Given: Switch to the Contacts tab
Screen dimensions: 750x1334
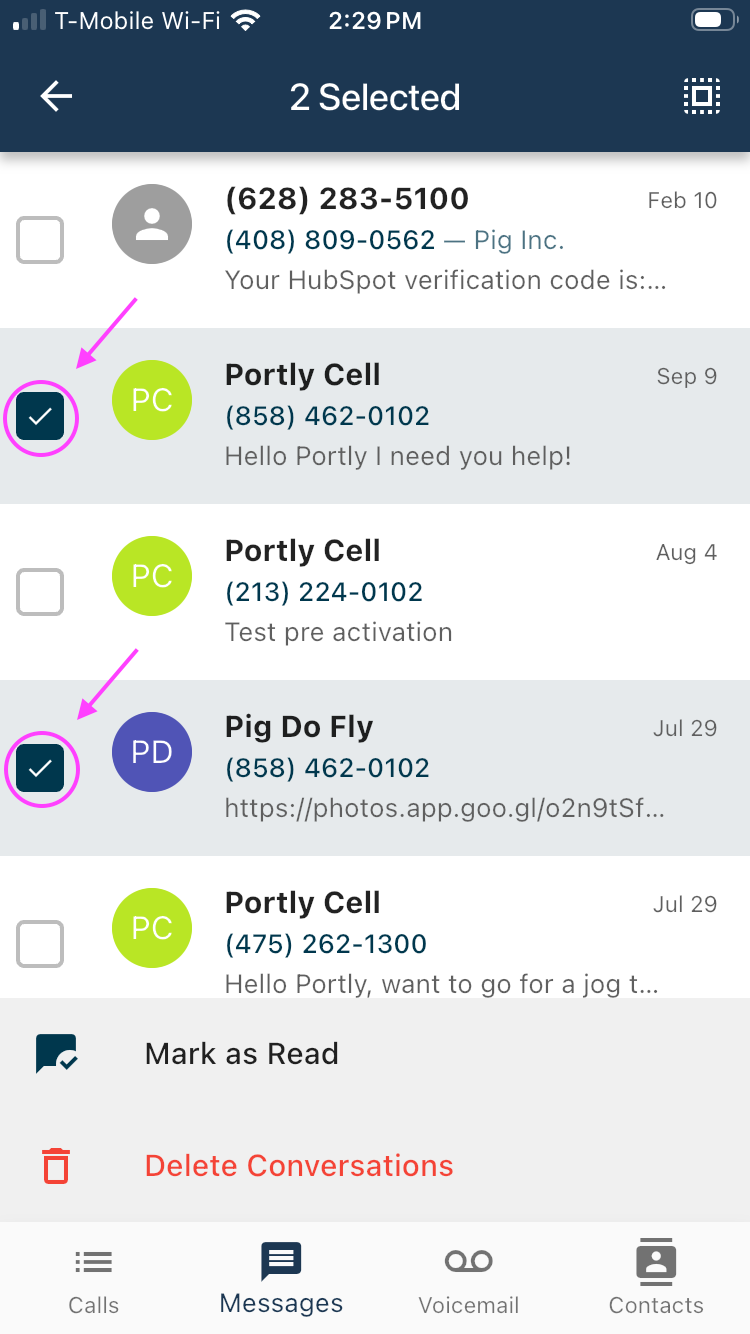Looking at the screenshot, I should 656,1279.
